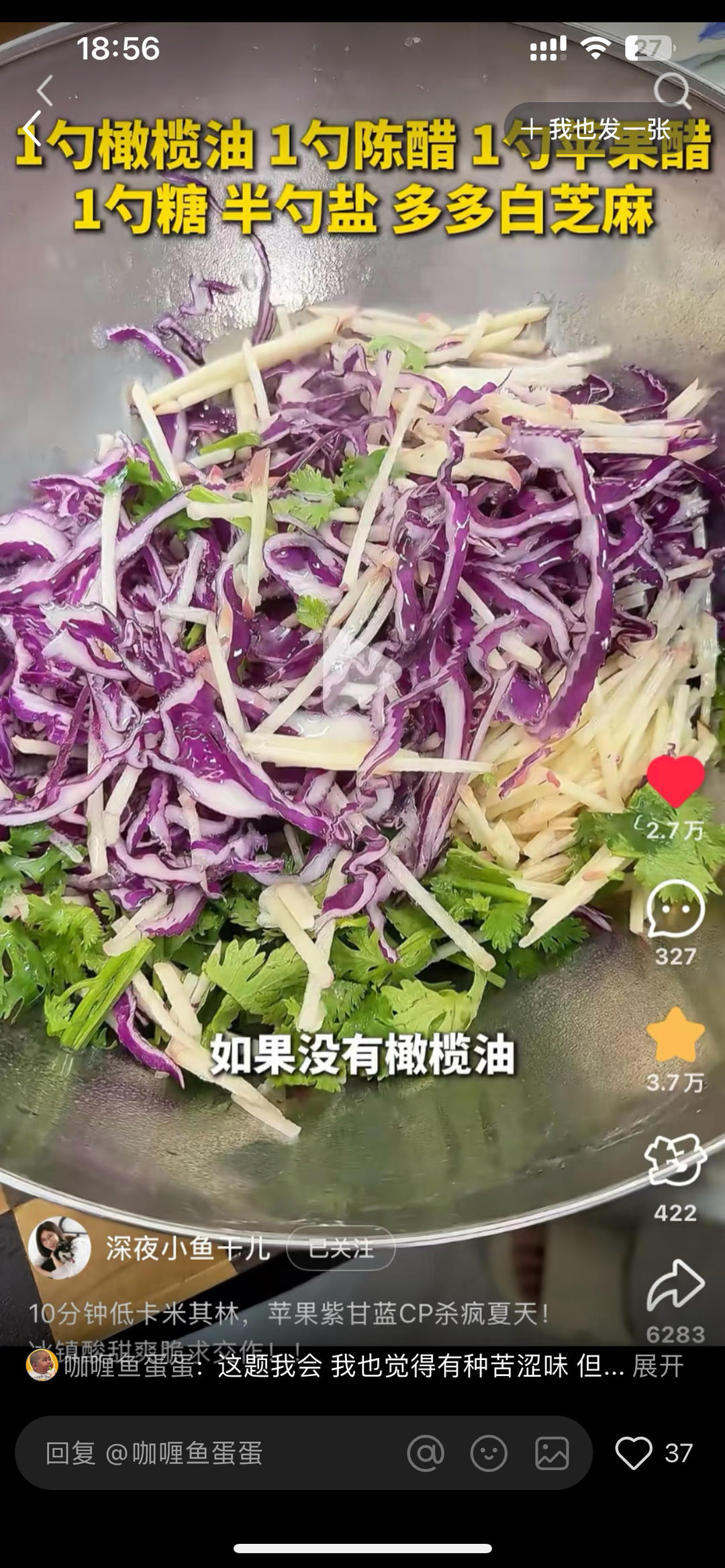Go back using the white back arrow
The width and height of the screenshot is (725, 1568).
point(32,128)
